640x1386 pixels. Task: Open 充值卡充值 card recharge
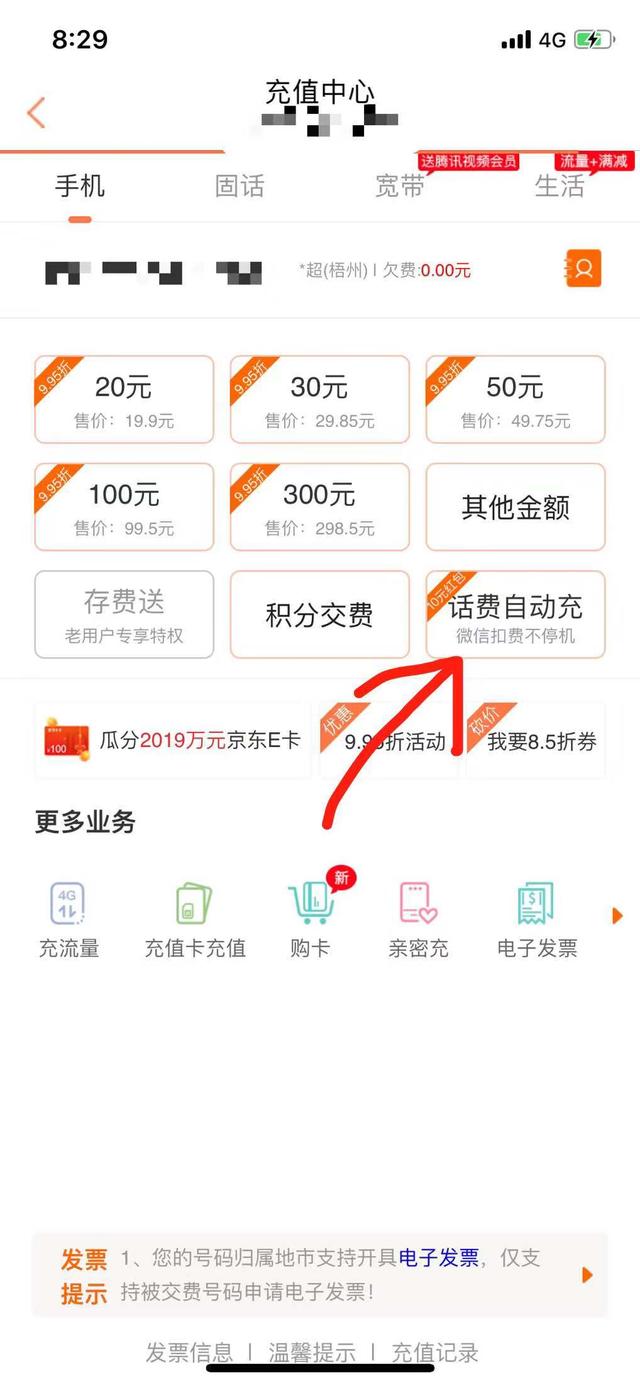pyautogui.click(x=195, y=920)
